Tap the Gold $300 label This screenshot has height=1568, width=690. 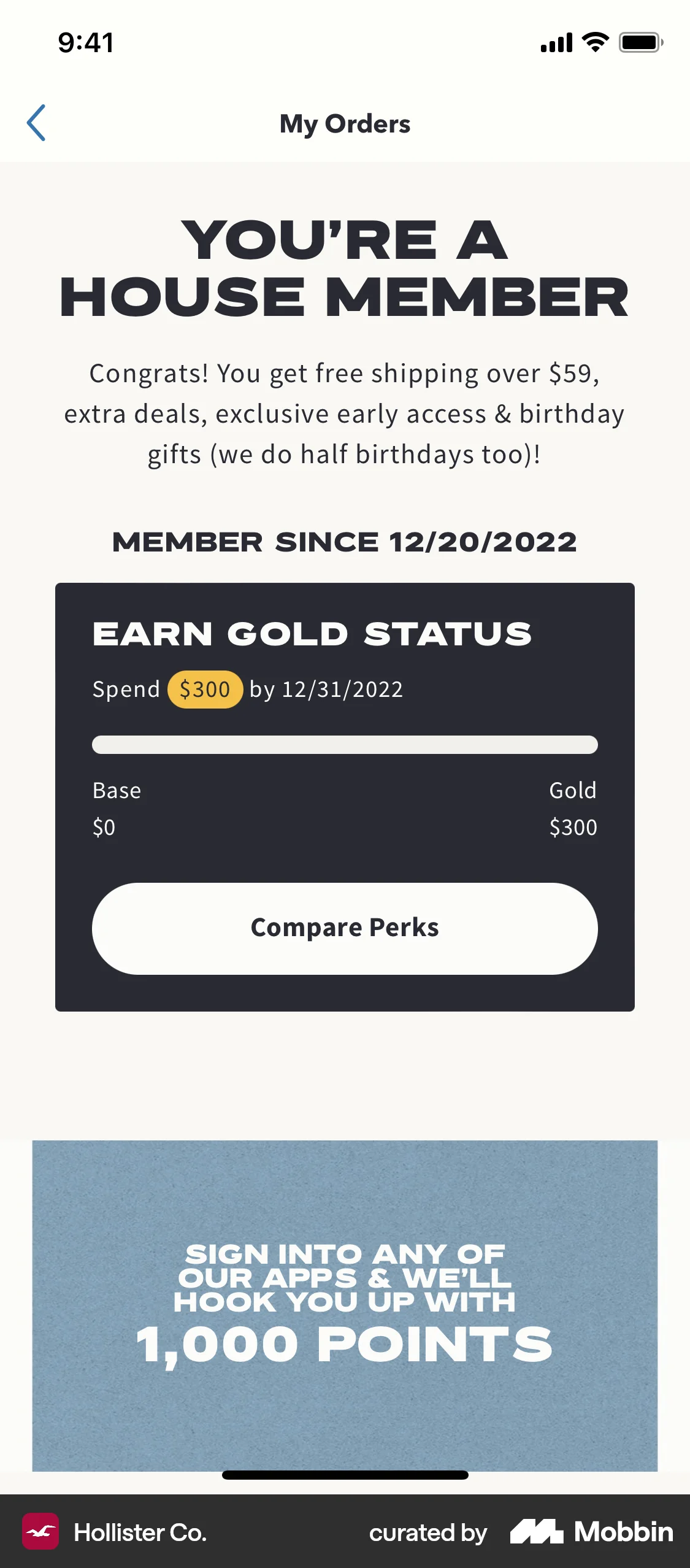pyautogui.click(x=573, y=809)
